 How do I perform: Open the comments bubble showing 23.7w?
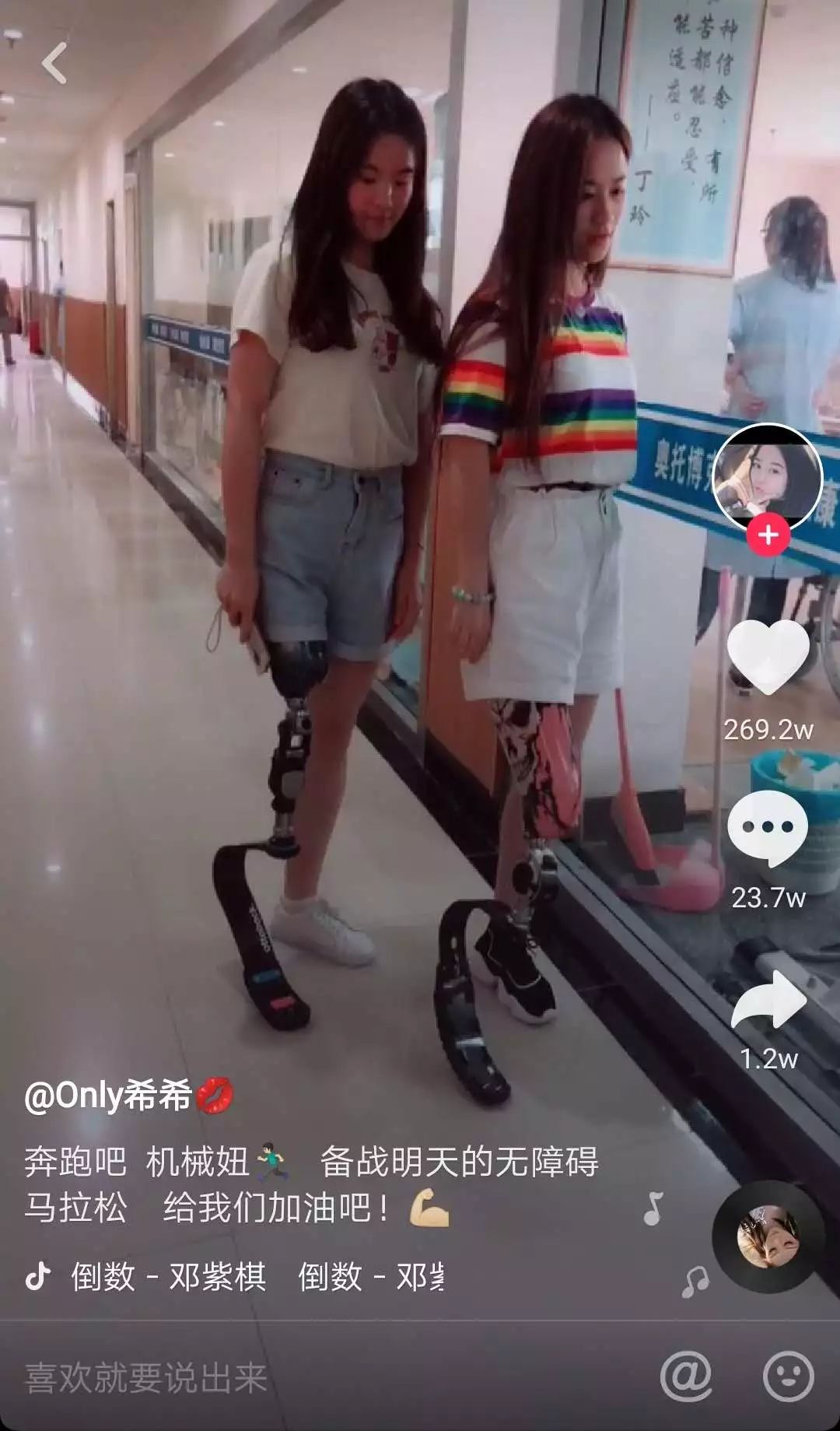pyautogui.click(x=768, y=828)
